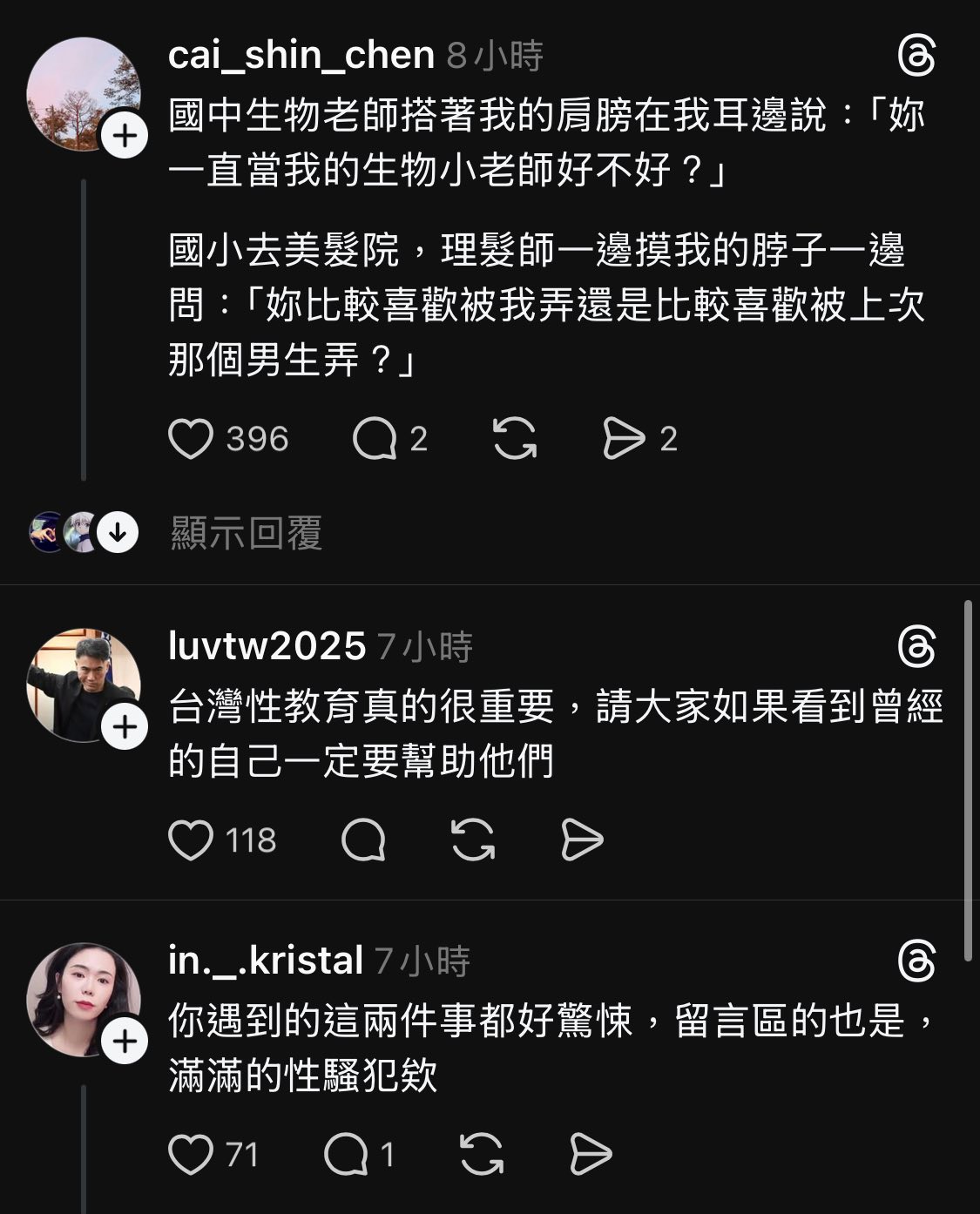Open replies to cai_shin_chen's post
This screenshot has height=1214, width=980.
point(375,439)
